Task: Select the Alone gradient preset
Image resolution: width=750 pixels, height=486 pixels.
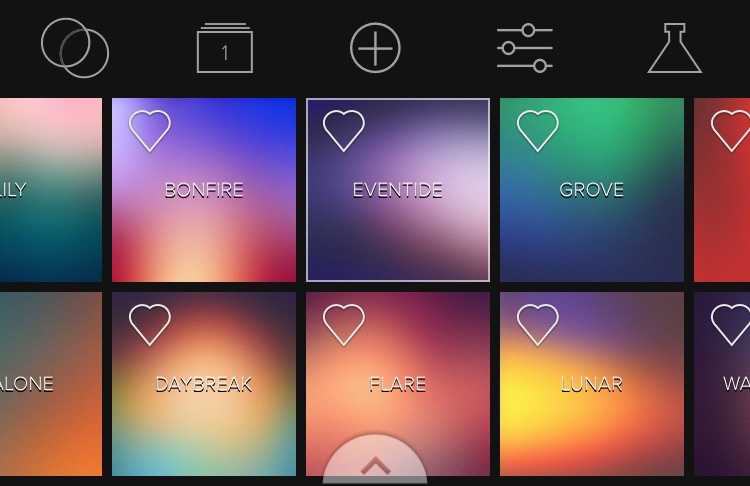Action: [x=50, y=400]
